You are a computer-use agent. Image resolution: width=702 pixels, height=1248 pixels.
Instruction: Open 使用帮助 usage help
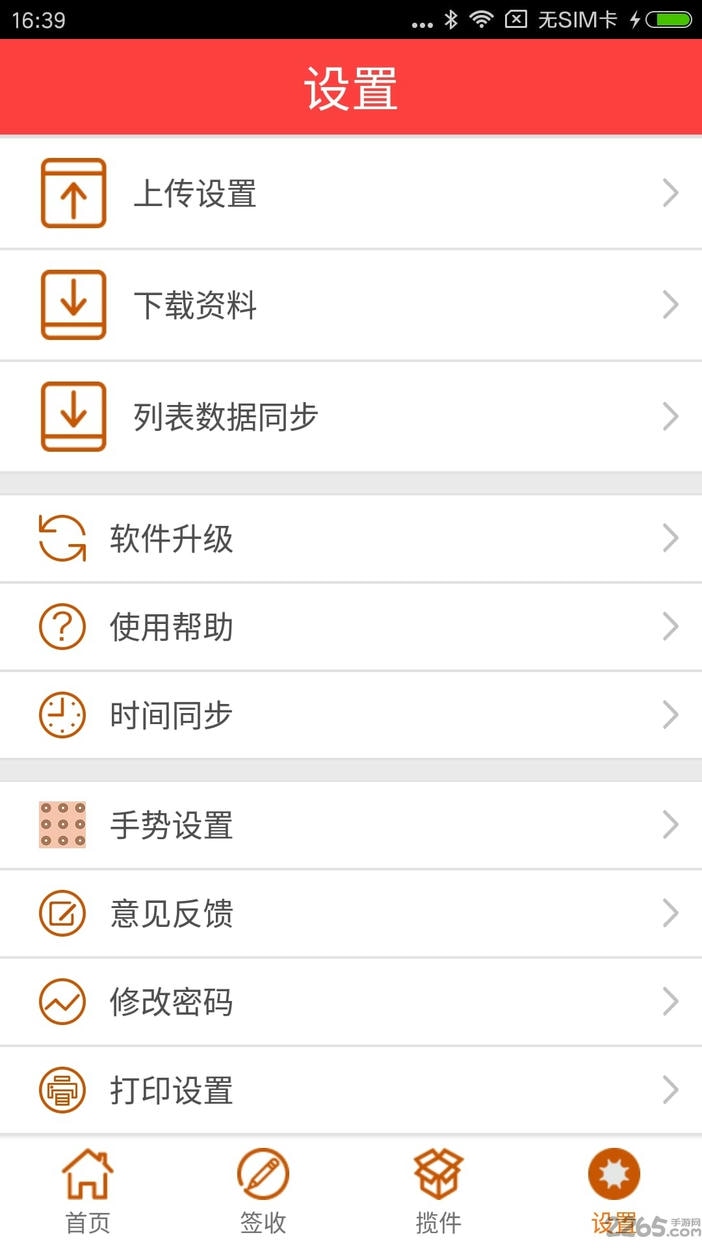(x=350, y=627)
